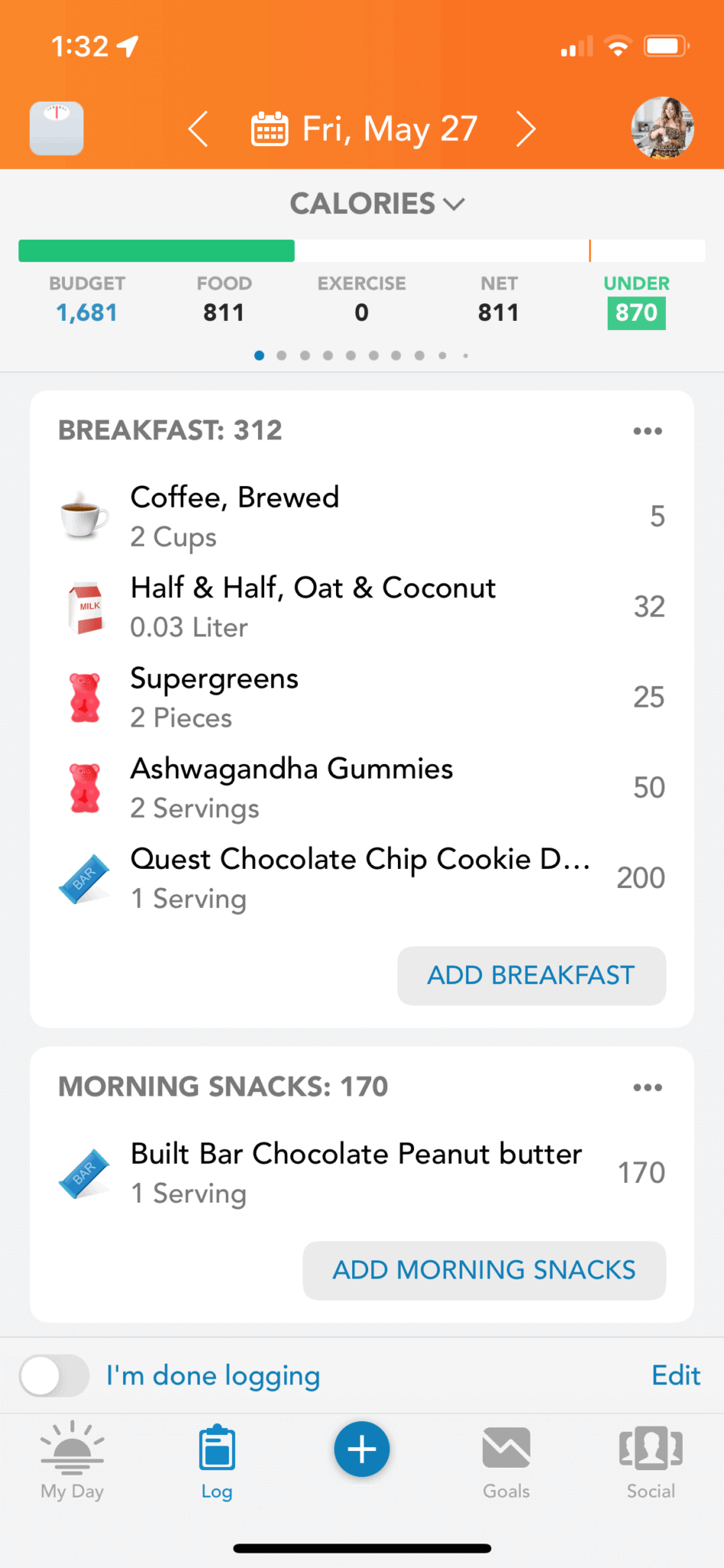The image size is (724, 1568).
Task: Switch to the My Day tab
Action: coord(73,1460)
